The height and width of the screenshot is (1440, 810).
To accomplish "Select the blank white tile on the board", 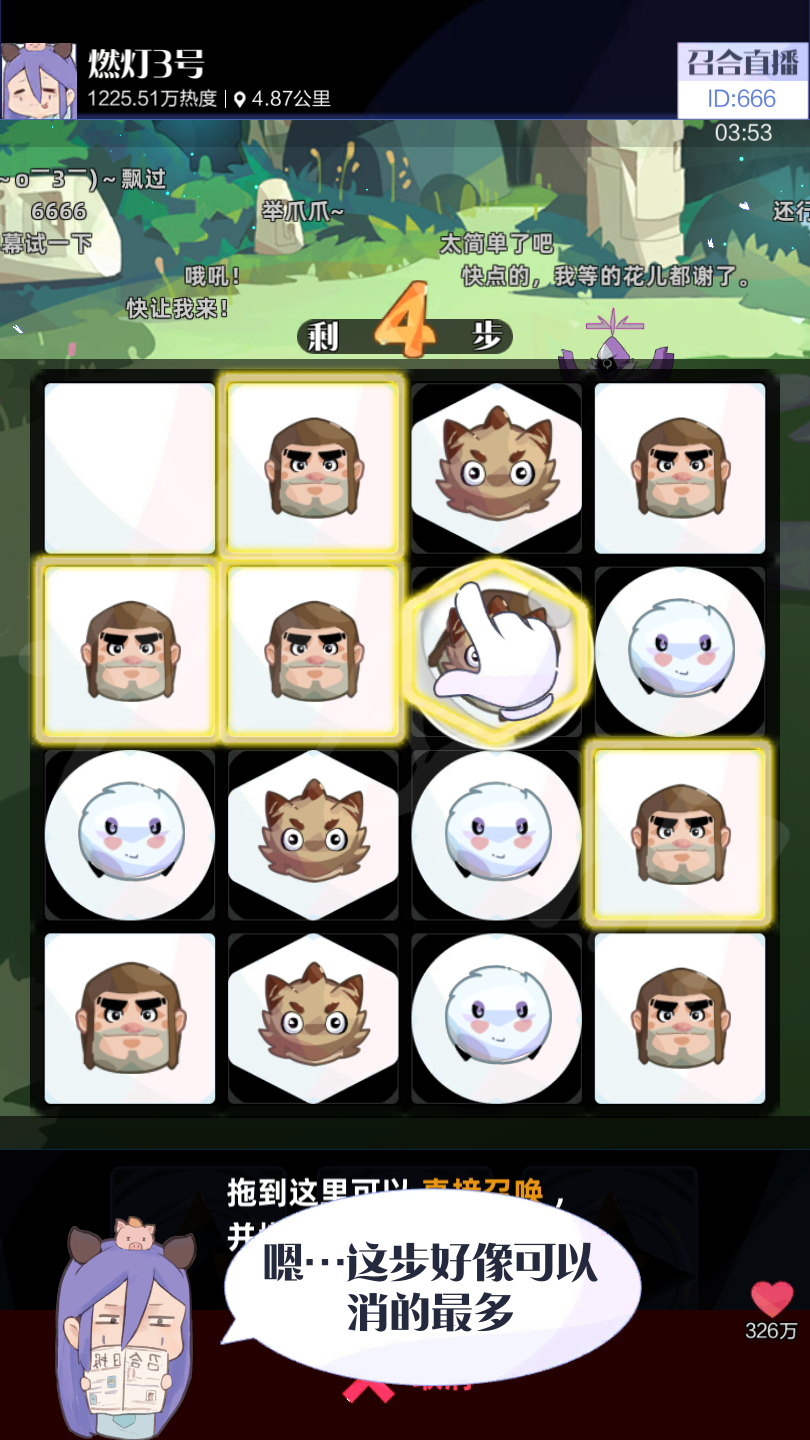I will point(130,468).
